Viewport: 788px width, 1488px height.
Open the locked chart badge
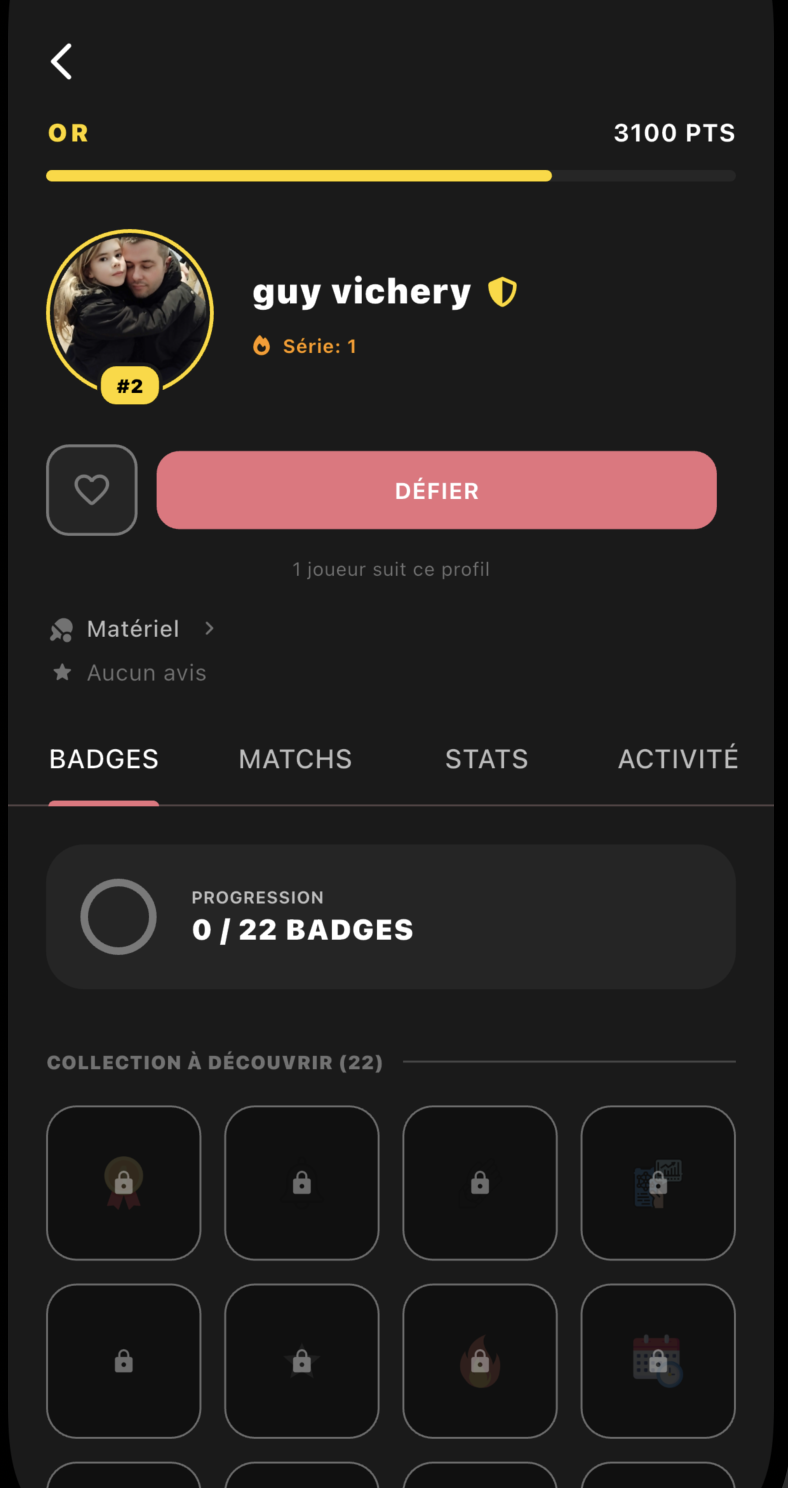[658, 1183]
